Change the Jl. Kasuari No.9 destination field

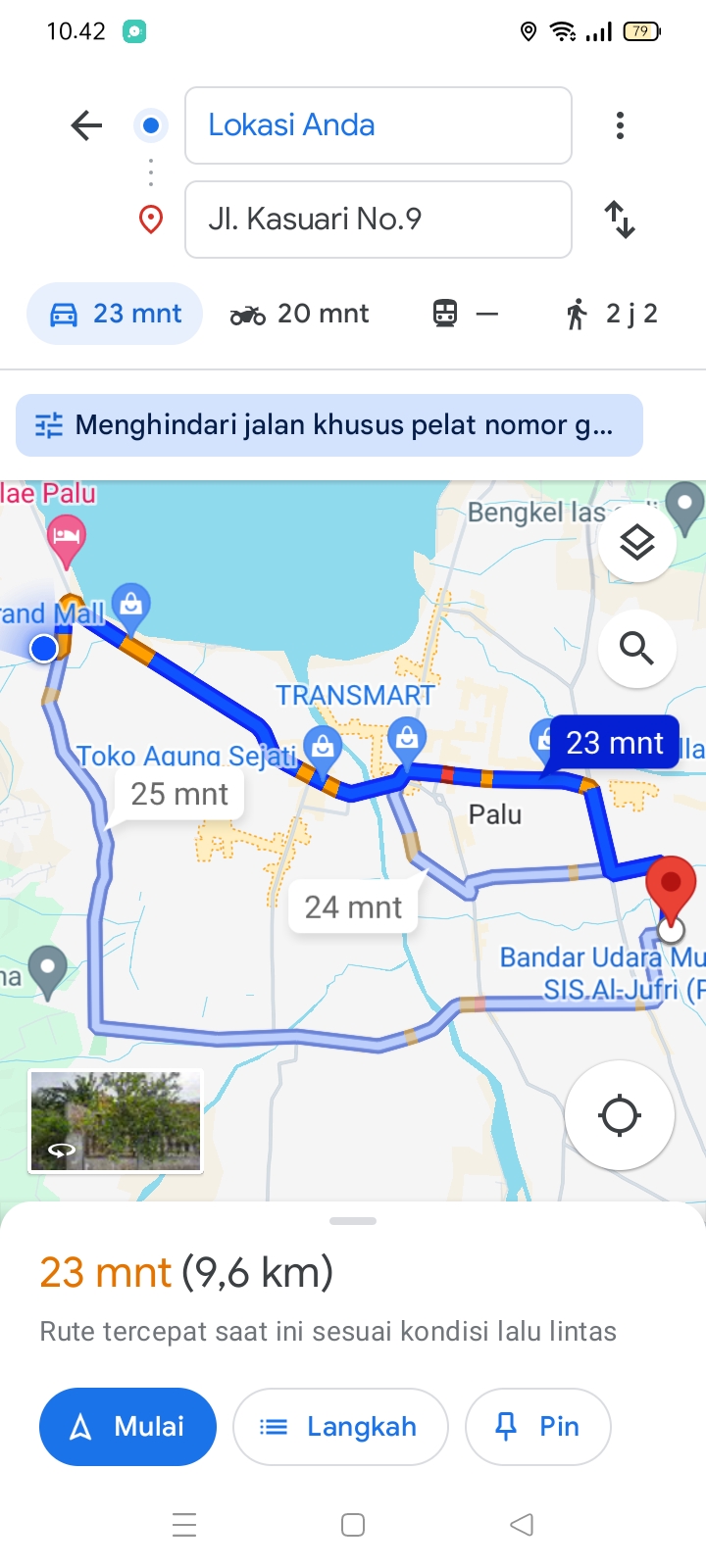coord(378,220)
